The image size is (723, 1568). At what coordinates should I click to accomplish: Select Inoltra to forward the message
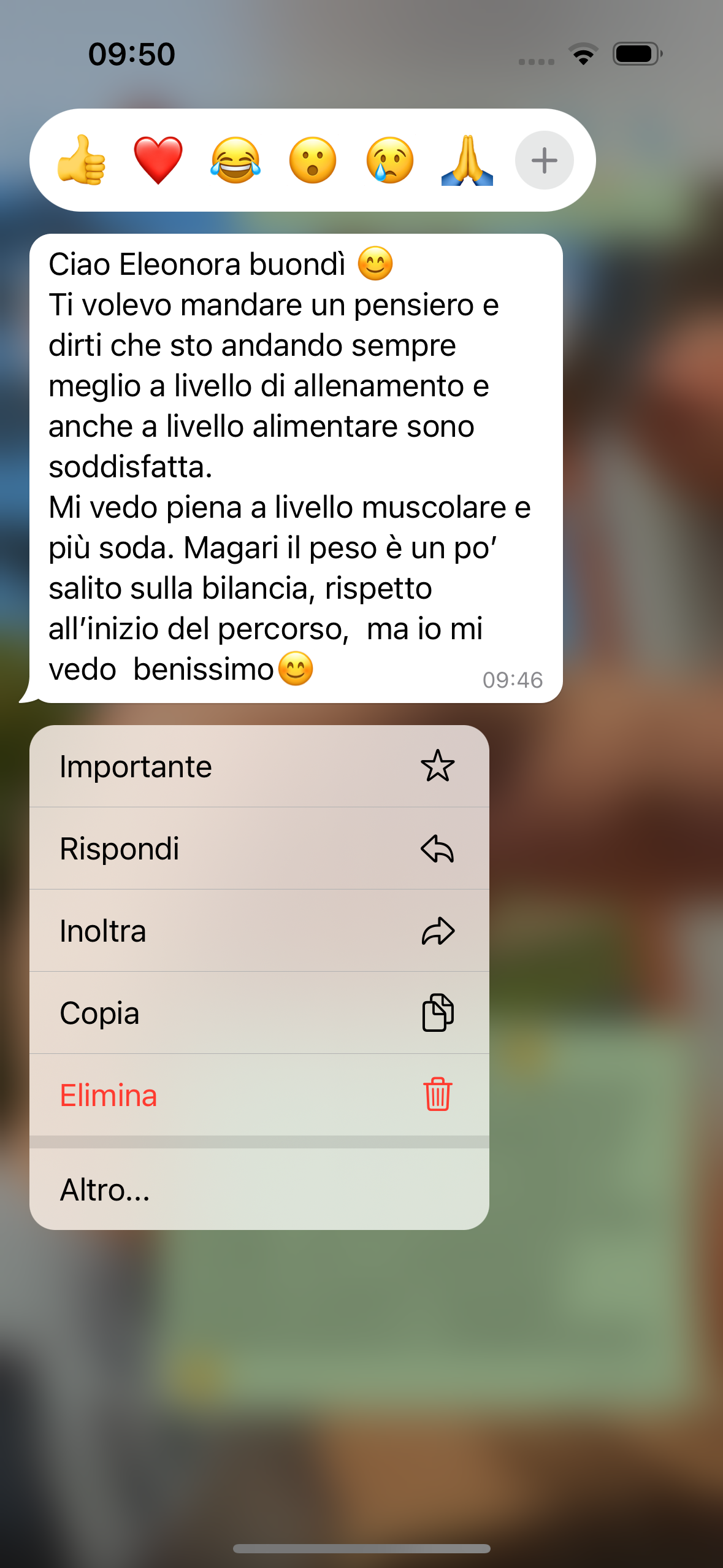coord(259,931)
